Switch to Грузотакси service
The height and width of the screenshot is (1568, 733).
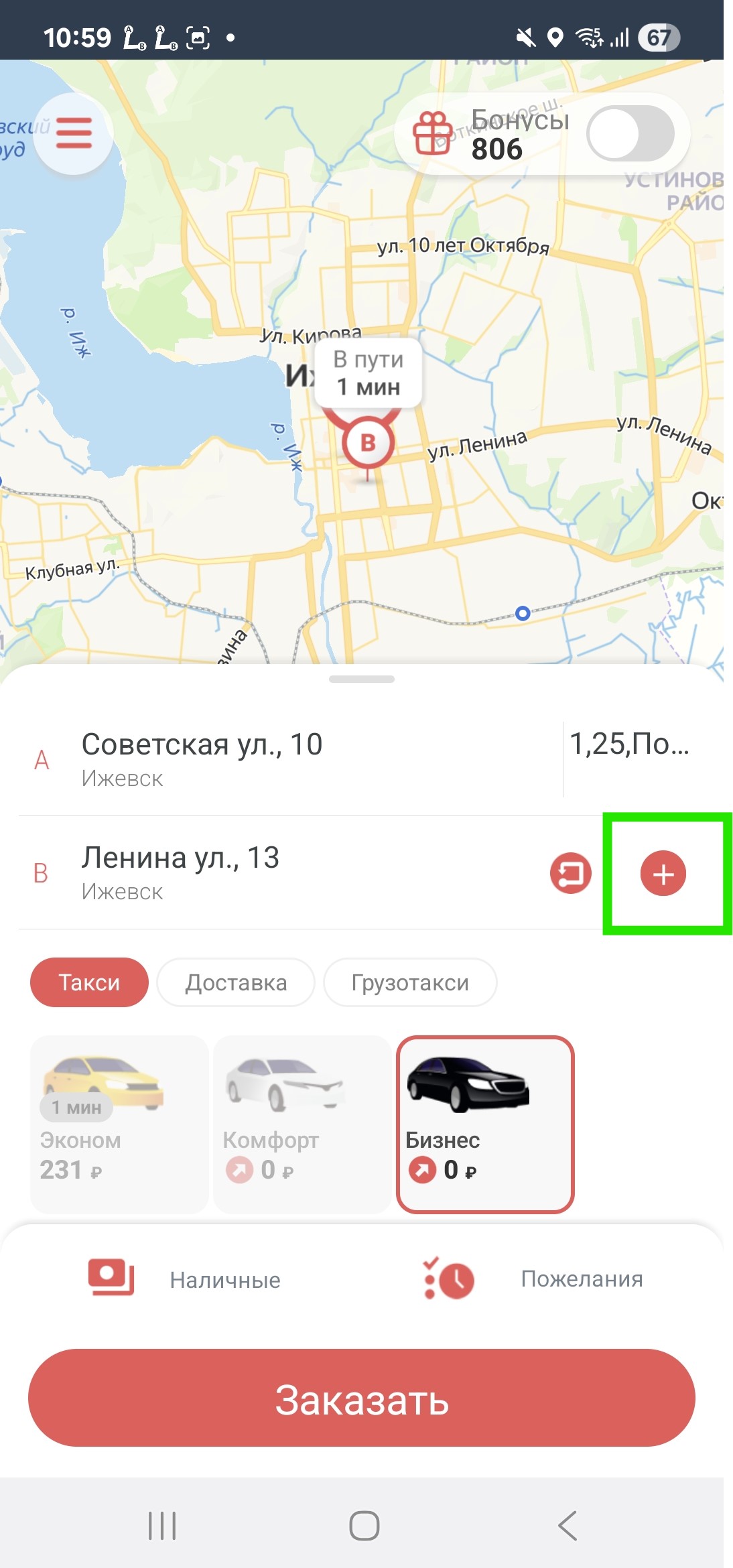point(410,982)
